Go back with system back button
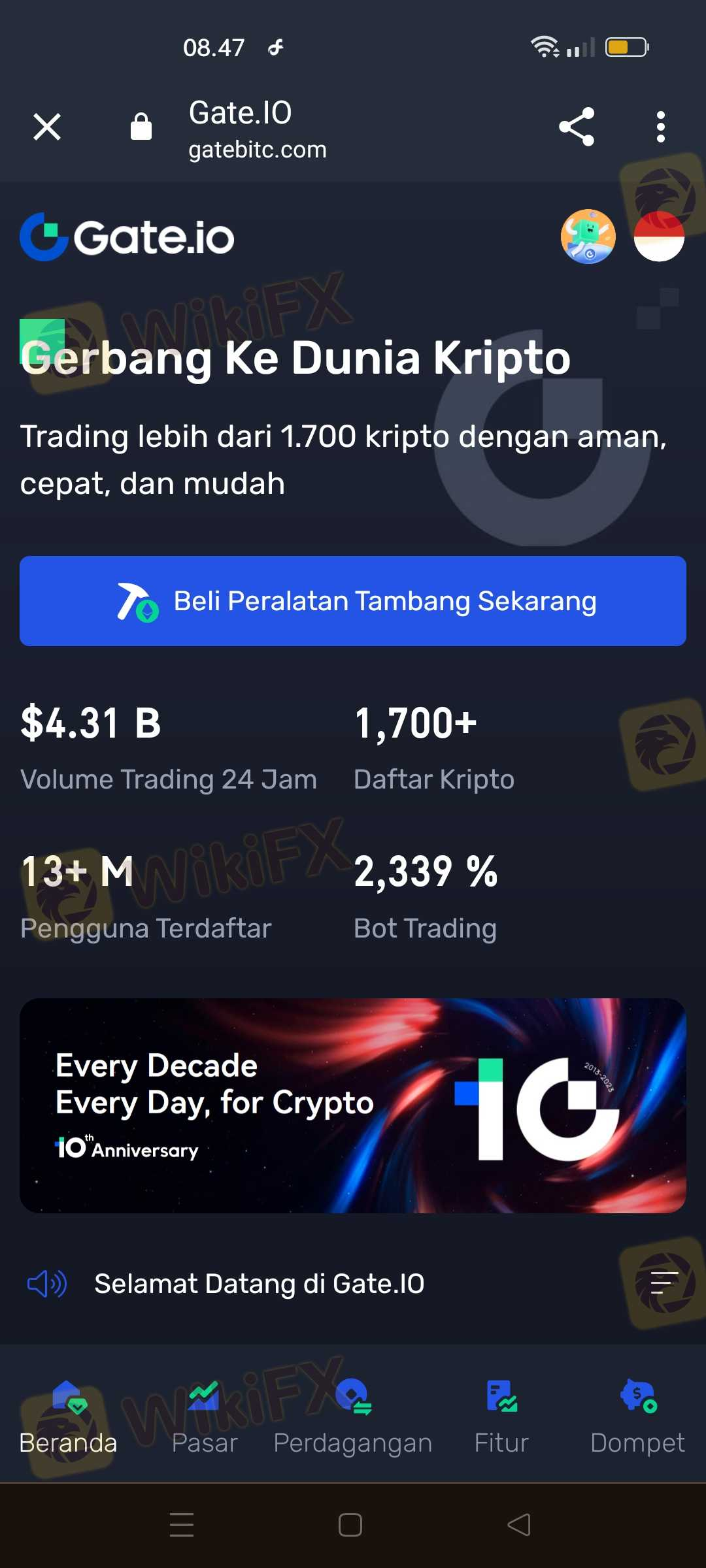The image size is (706, 1568). point(519,1525)
